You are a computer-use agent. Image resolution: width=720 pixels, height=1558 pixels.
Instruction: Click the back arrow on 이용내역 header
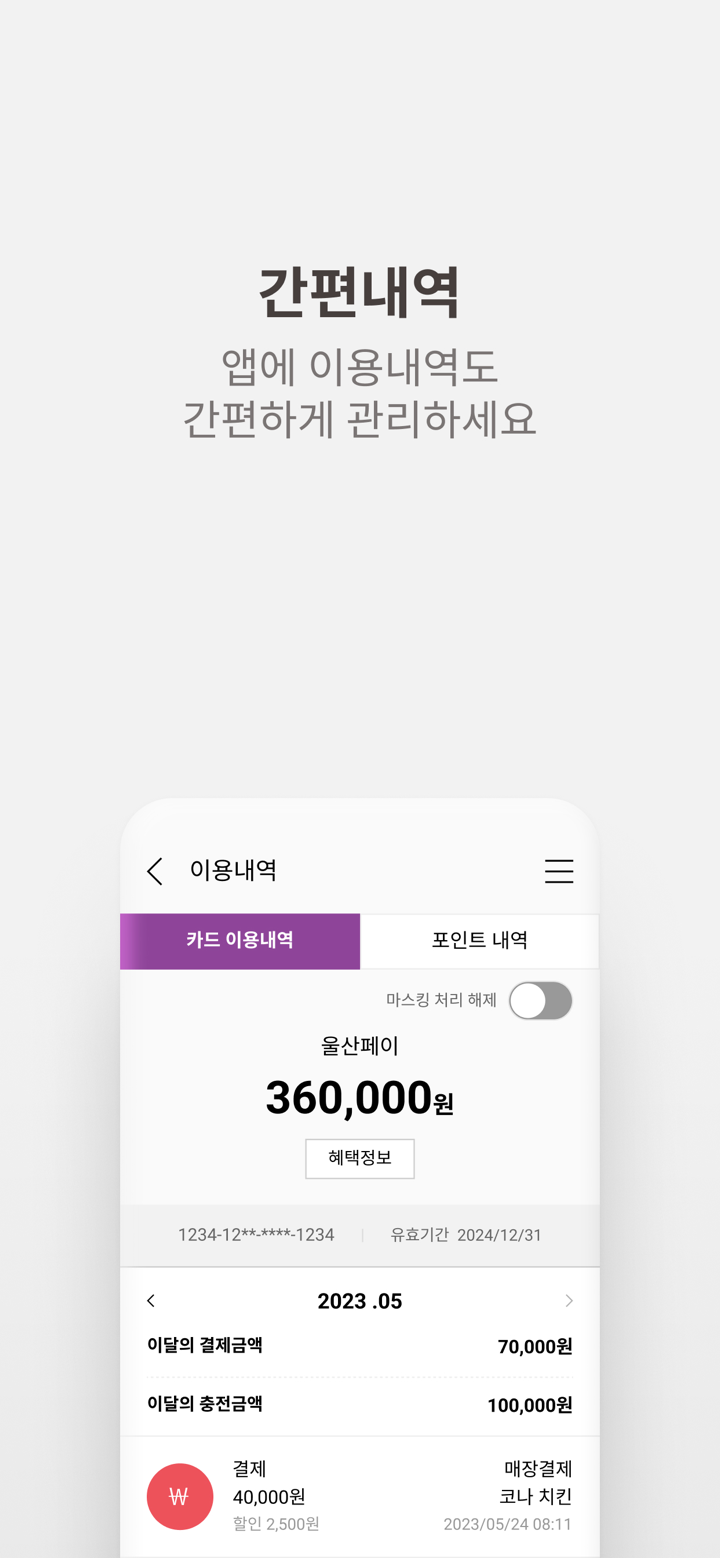tap(153, 871)
